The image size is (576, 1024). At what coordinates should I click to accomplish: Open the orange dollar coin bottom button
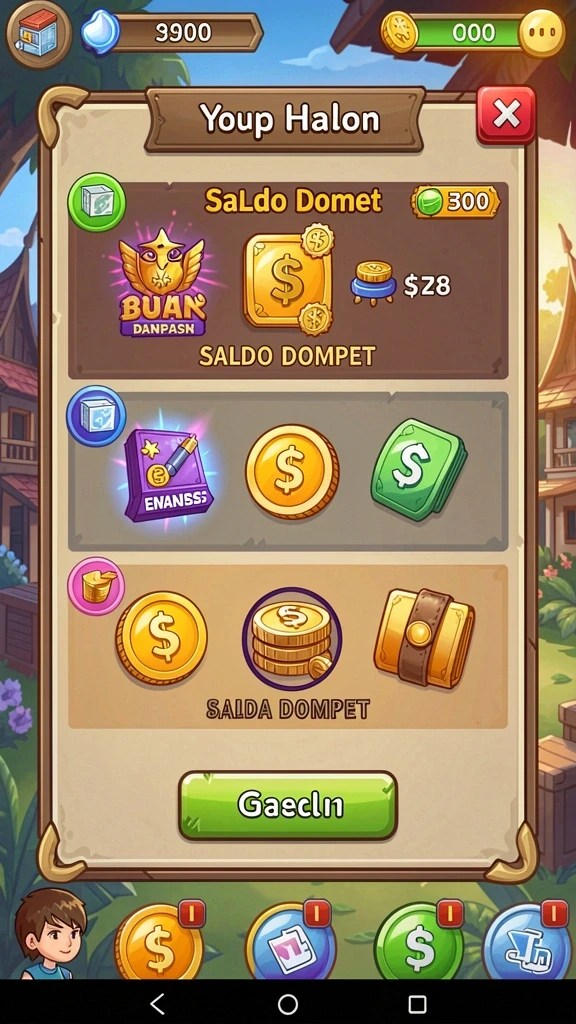[159, 942]
